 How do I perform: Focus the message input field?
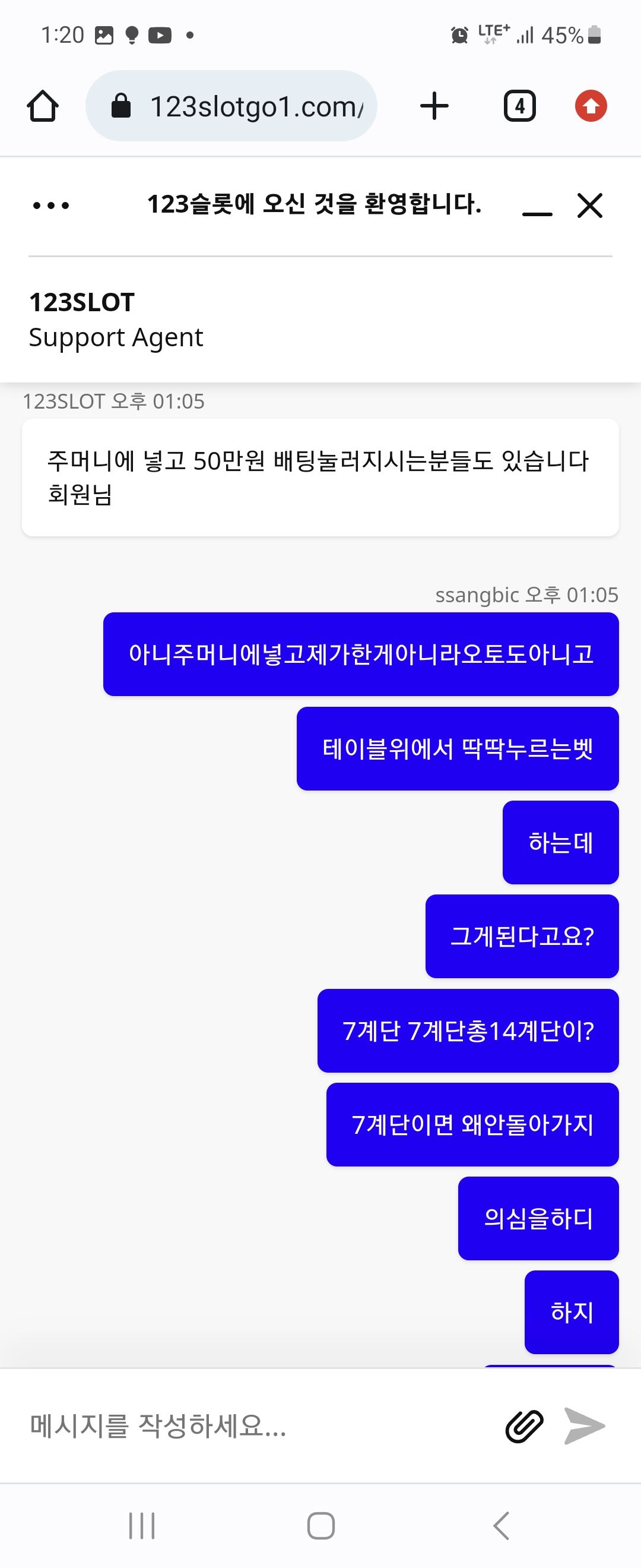click(x=255, y=1425)
